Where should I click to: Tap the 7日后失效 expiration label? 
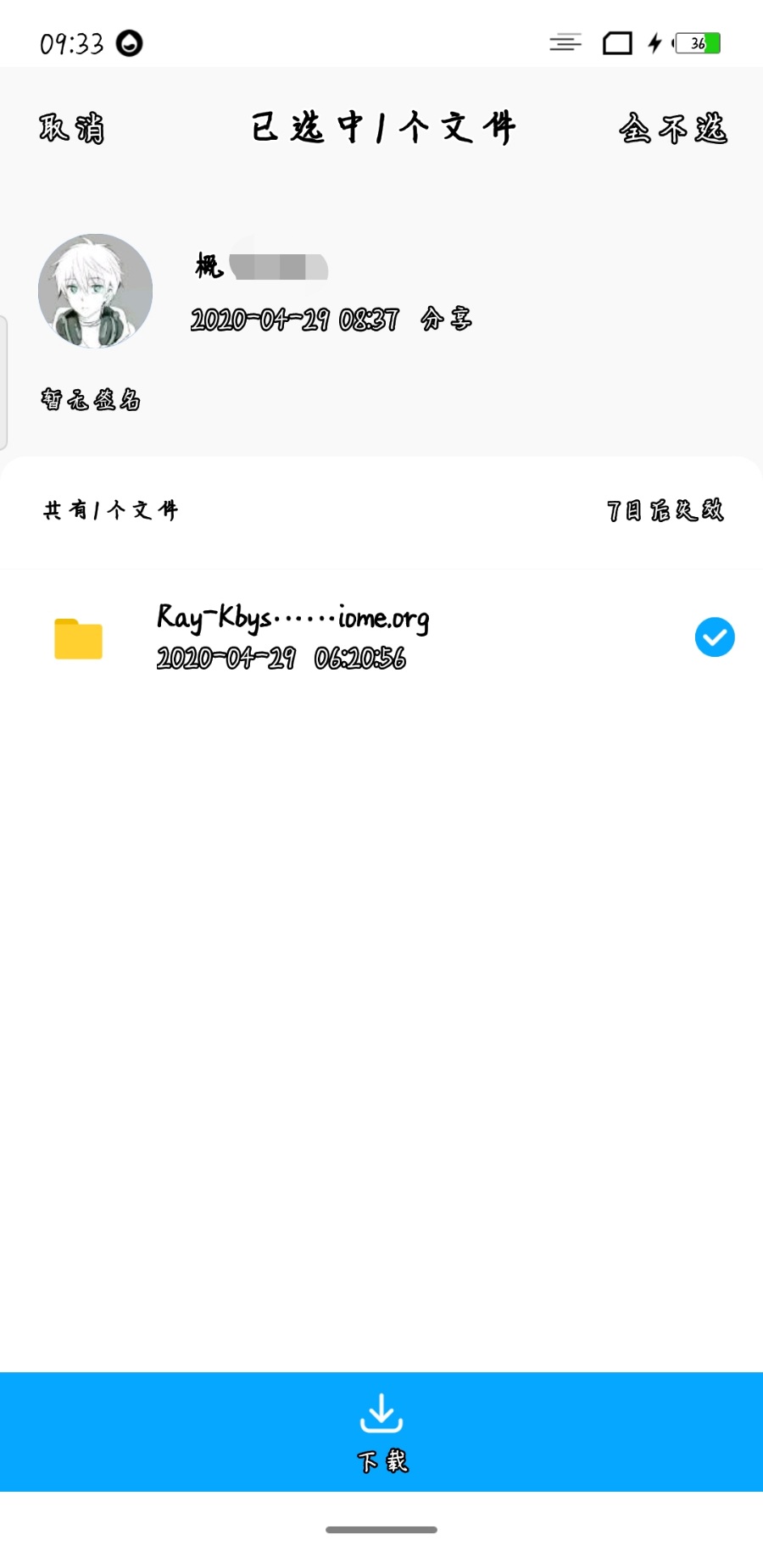click(665, 511)
